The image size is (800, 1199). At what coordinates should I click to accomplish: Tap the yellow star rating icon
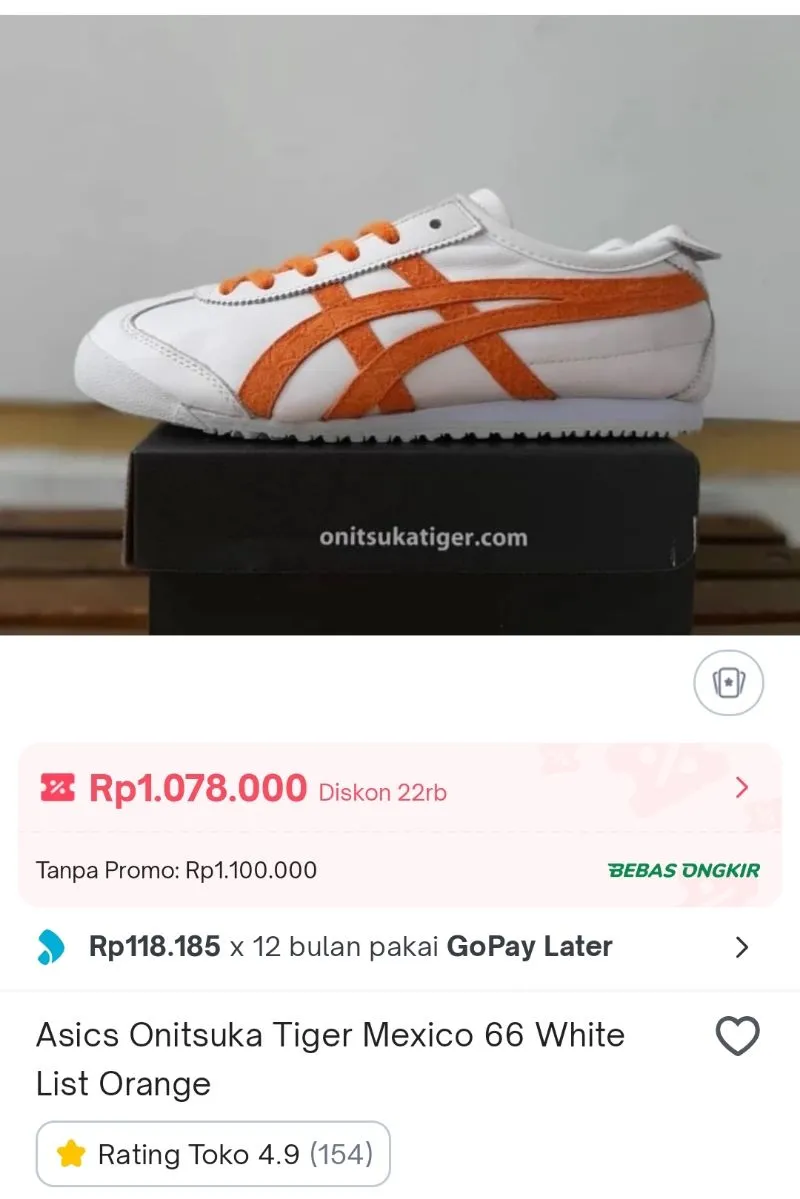pos(70,1153)
